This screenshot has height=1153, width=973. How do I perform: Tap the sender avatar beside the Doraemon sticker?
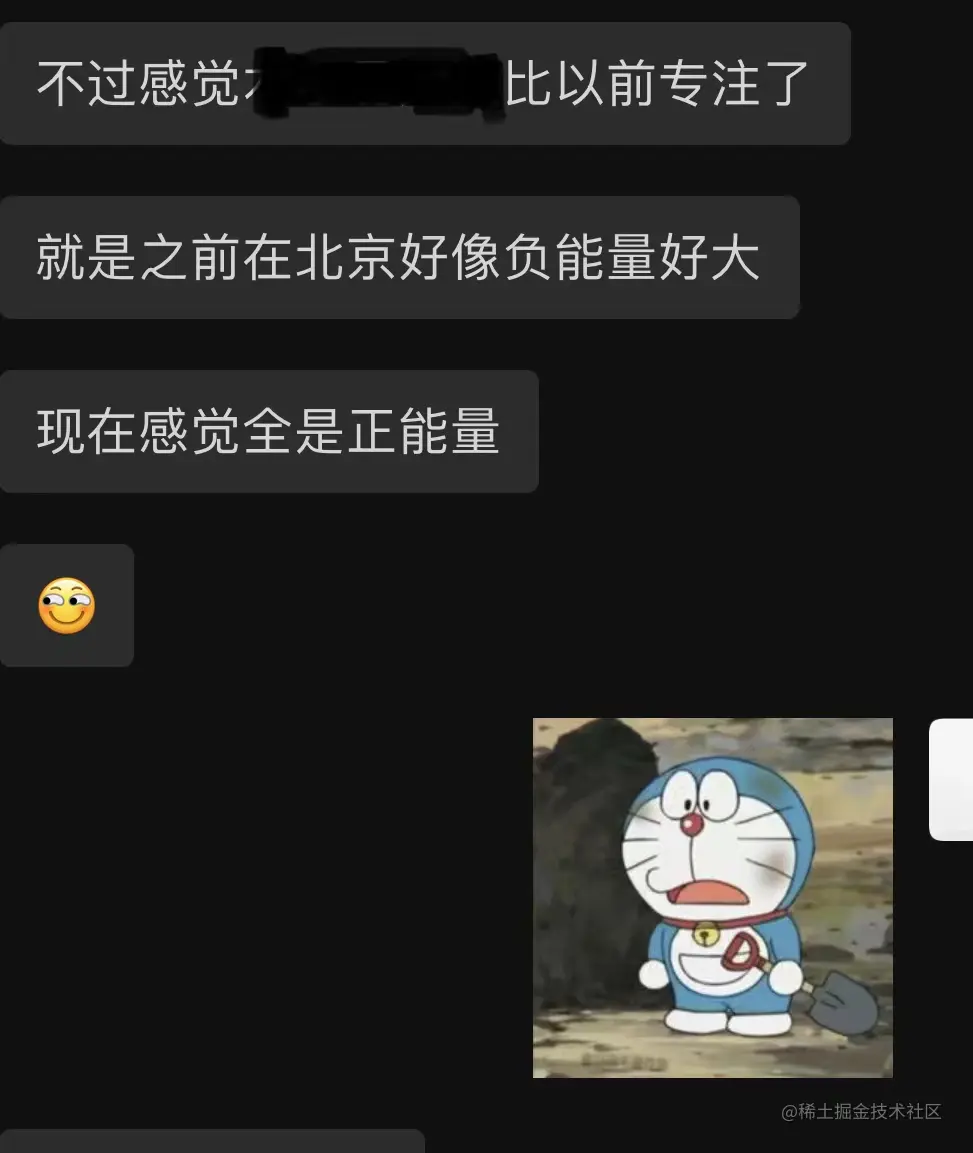(x=952, y=779)
